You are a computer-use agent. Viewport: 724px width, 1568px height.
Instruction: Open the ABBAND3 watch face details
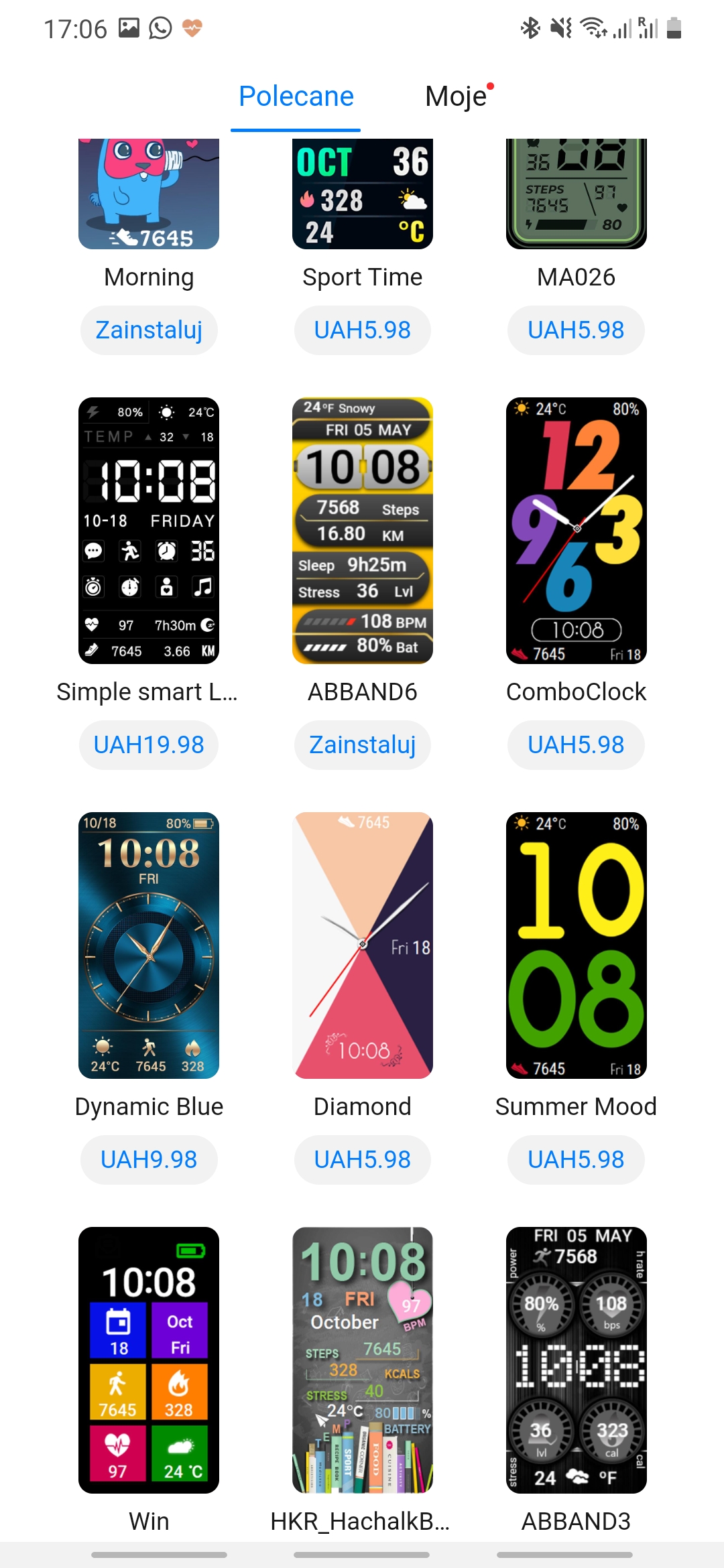click(576, 1360)
